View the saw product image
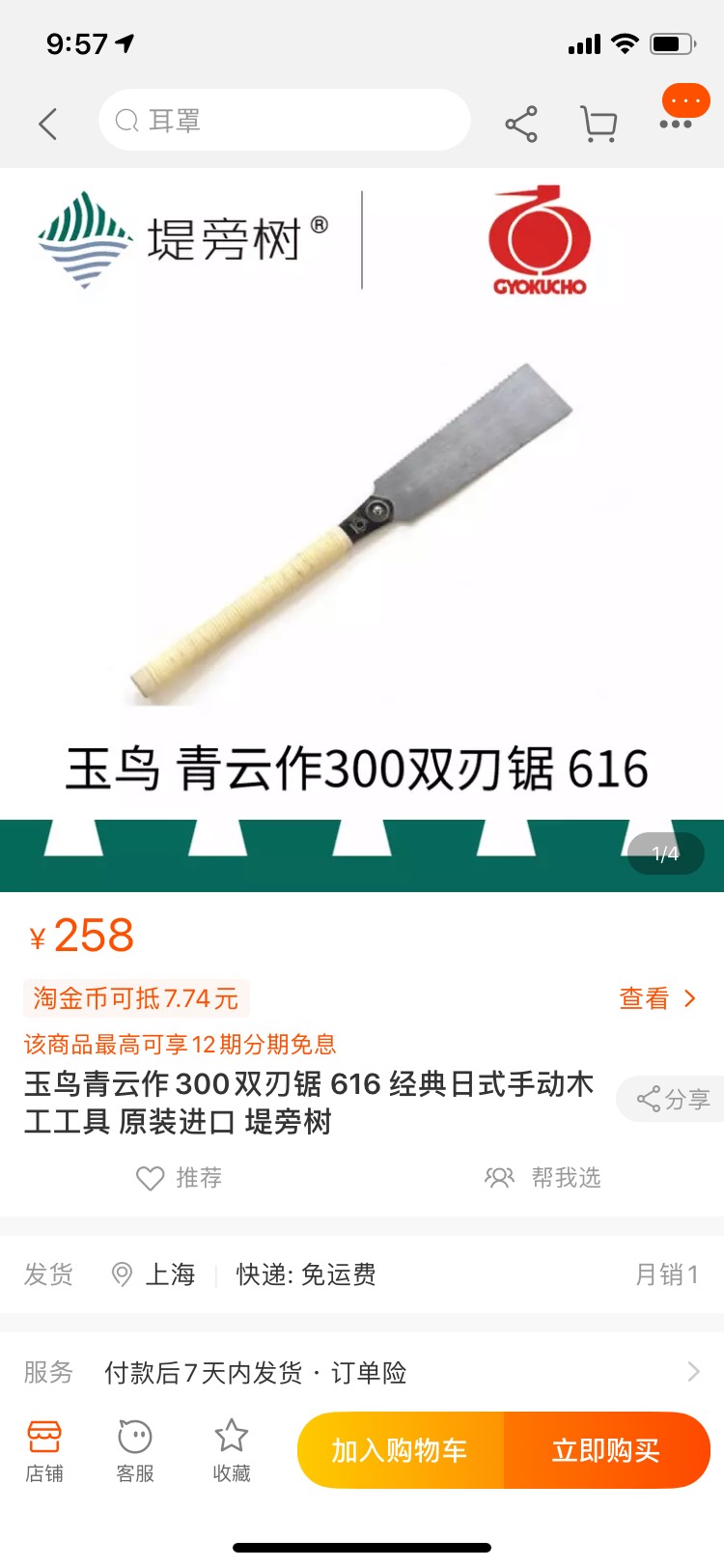Screen dimensions: 724x1568 362,531
